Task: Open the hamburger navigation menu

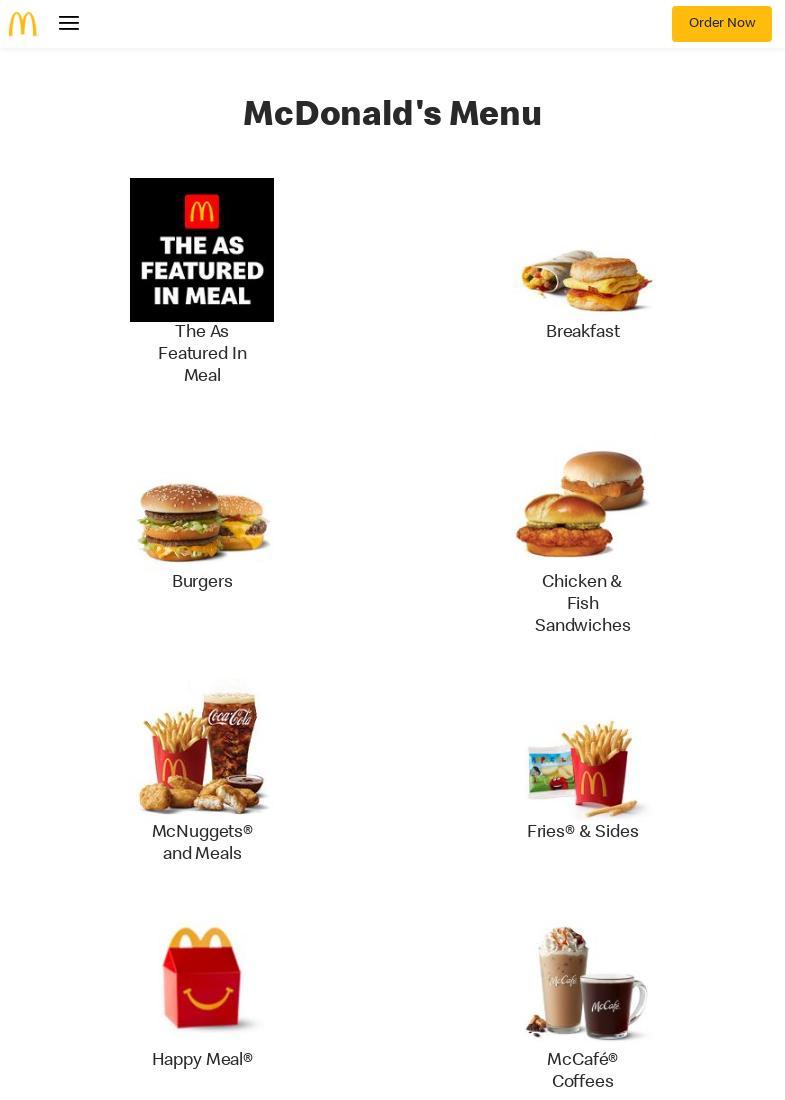Action: [x=69, y=23]
